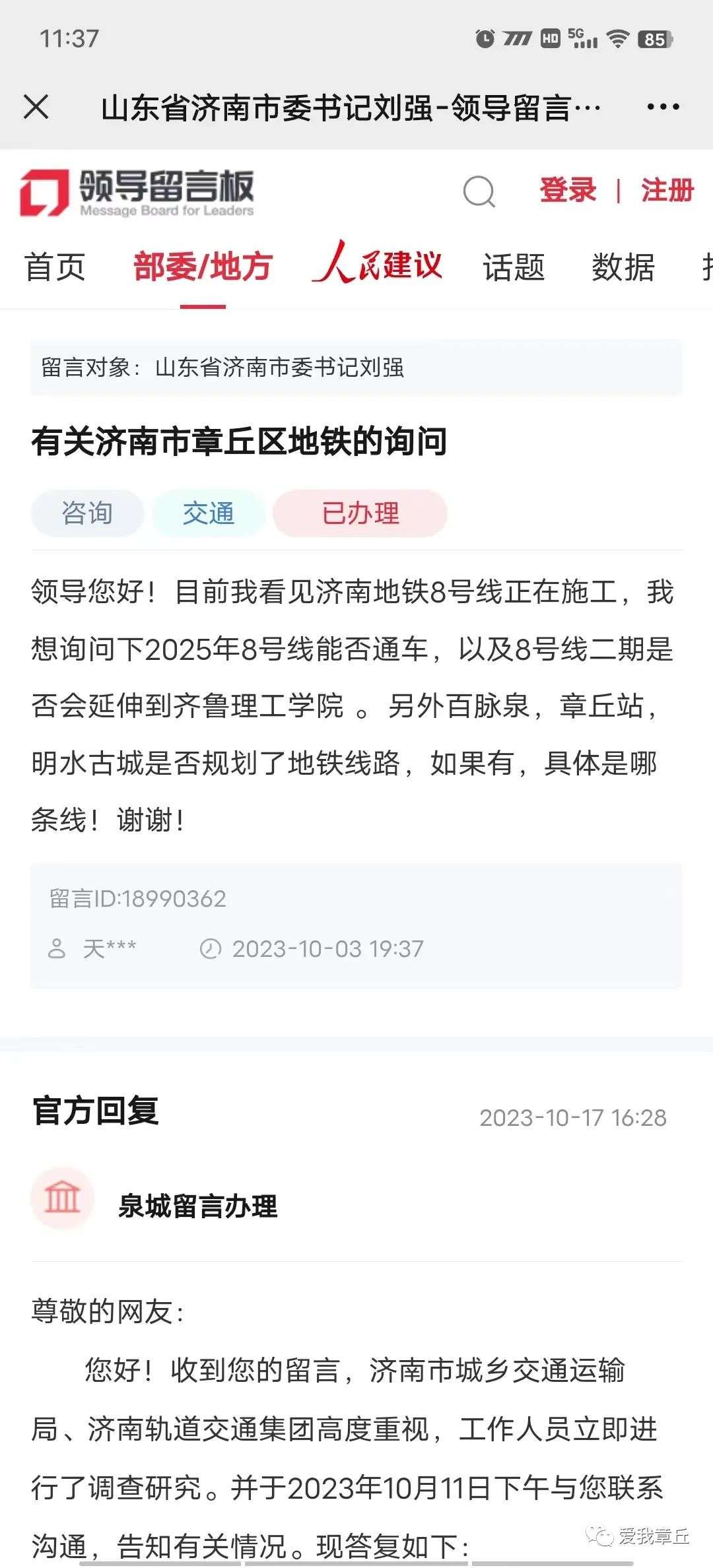The image size is (713, 1568).
Task: Tap 登录 to log in
Action: (x=568, y=191)
